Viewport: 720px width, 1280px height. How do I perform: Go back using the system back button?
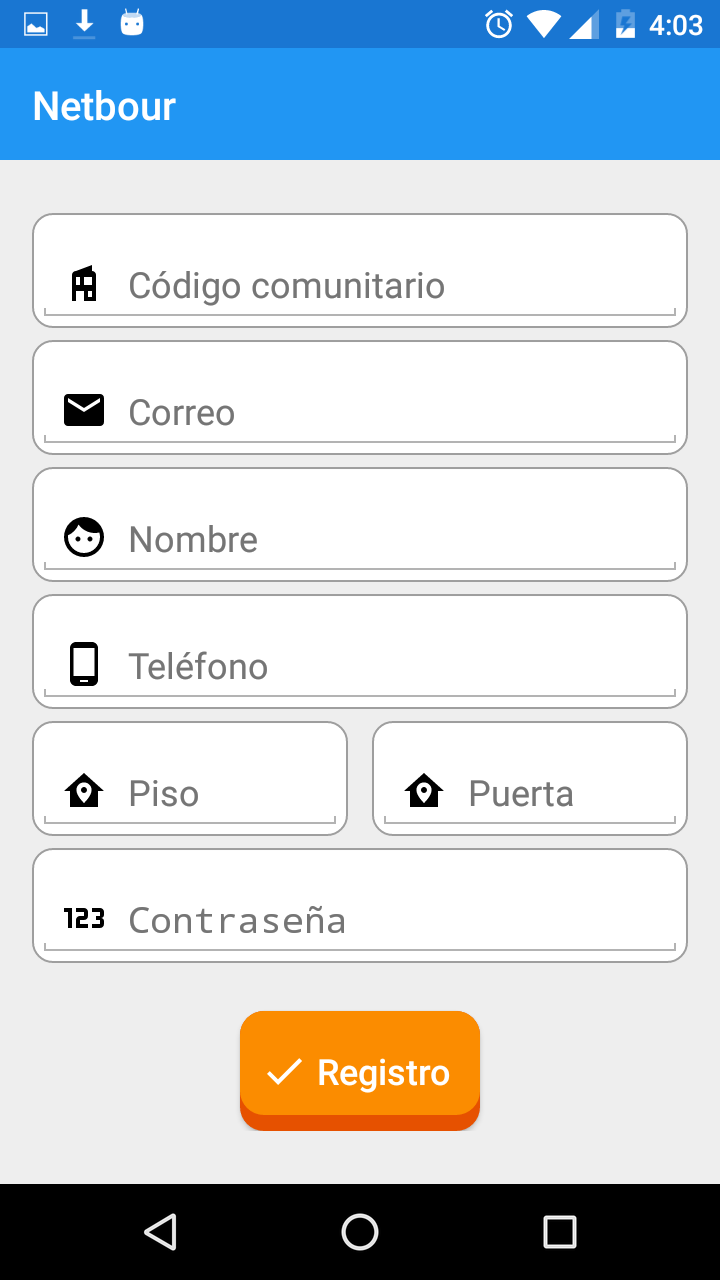click(160, 1231)
